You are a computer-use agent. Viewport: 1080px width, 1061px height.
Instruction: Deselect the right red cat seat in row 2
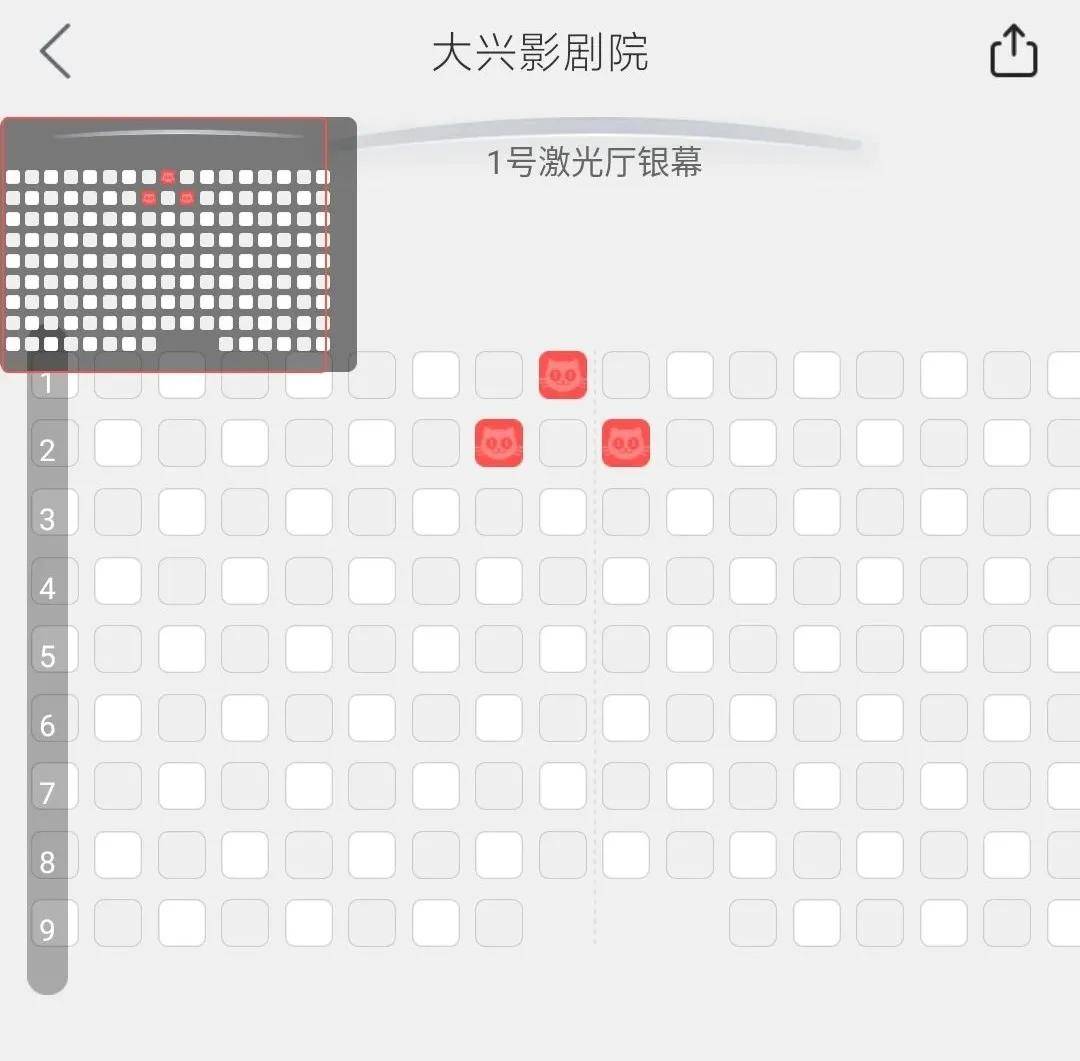pos(626,443)
